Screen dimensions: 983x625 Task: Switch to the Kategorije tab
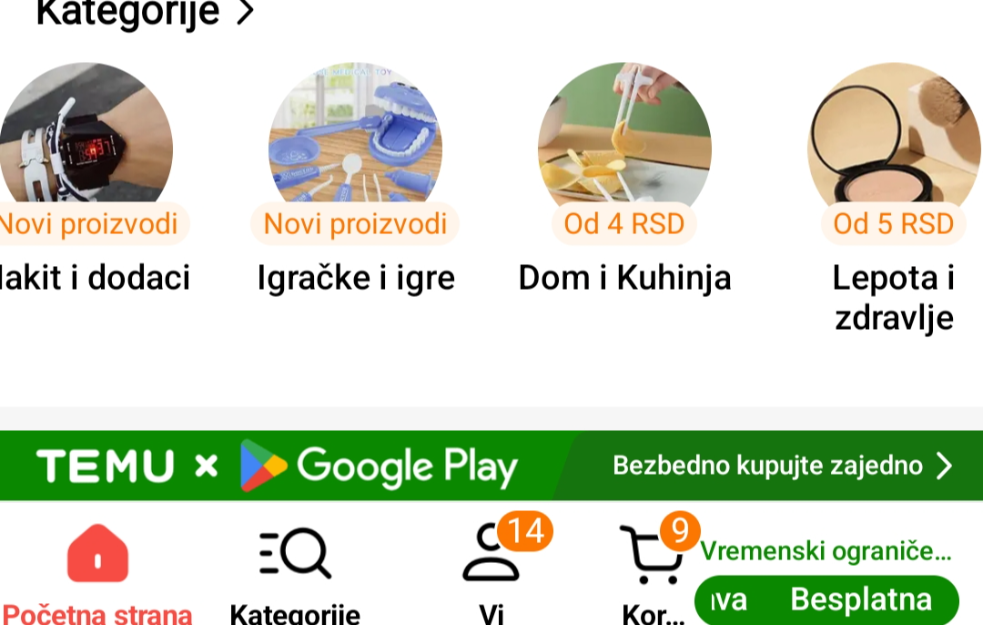[x=294, y=572]
